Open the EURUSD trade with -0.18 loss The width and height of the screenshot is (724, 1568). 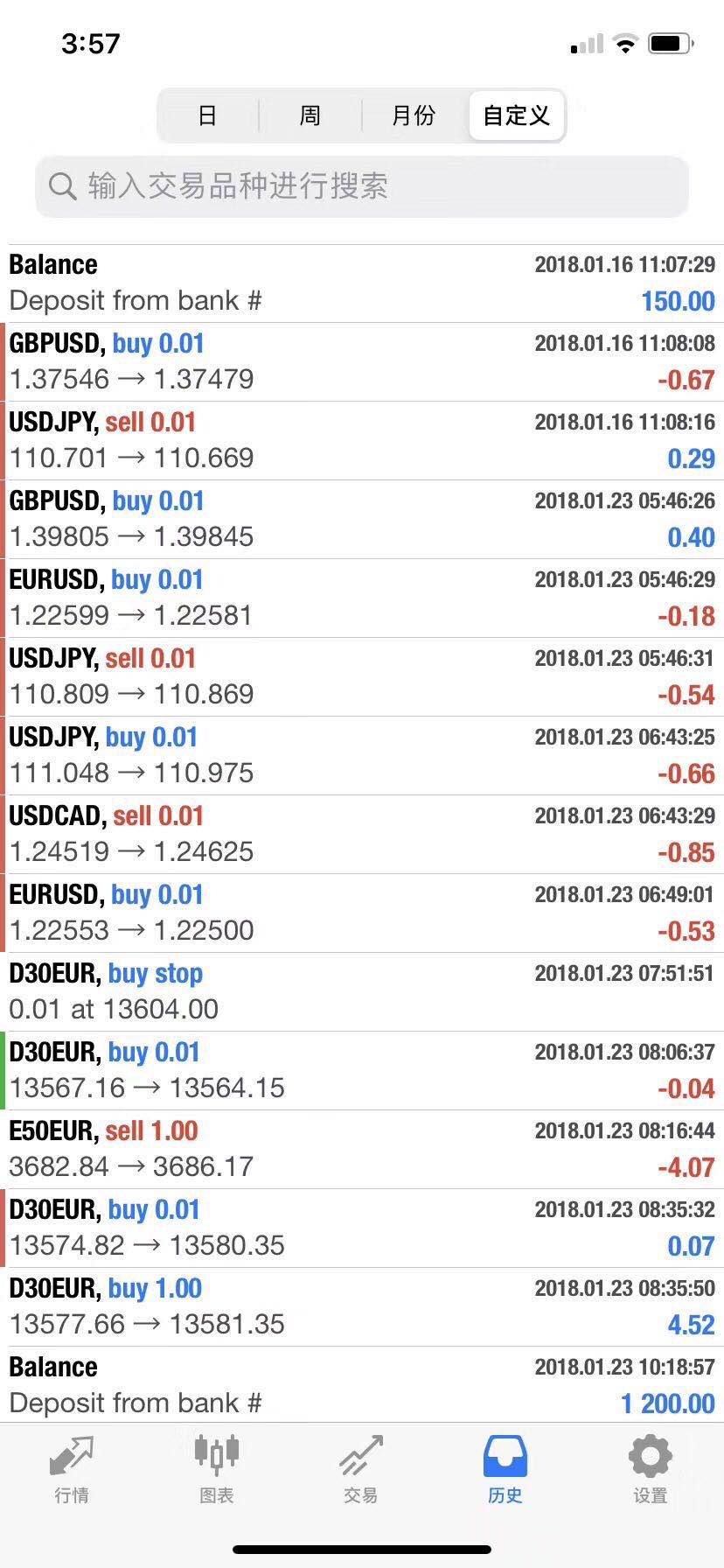tap(362, 598)
